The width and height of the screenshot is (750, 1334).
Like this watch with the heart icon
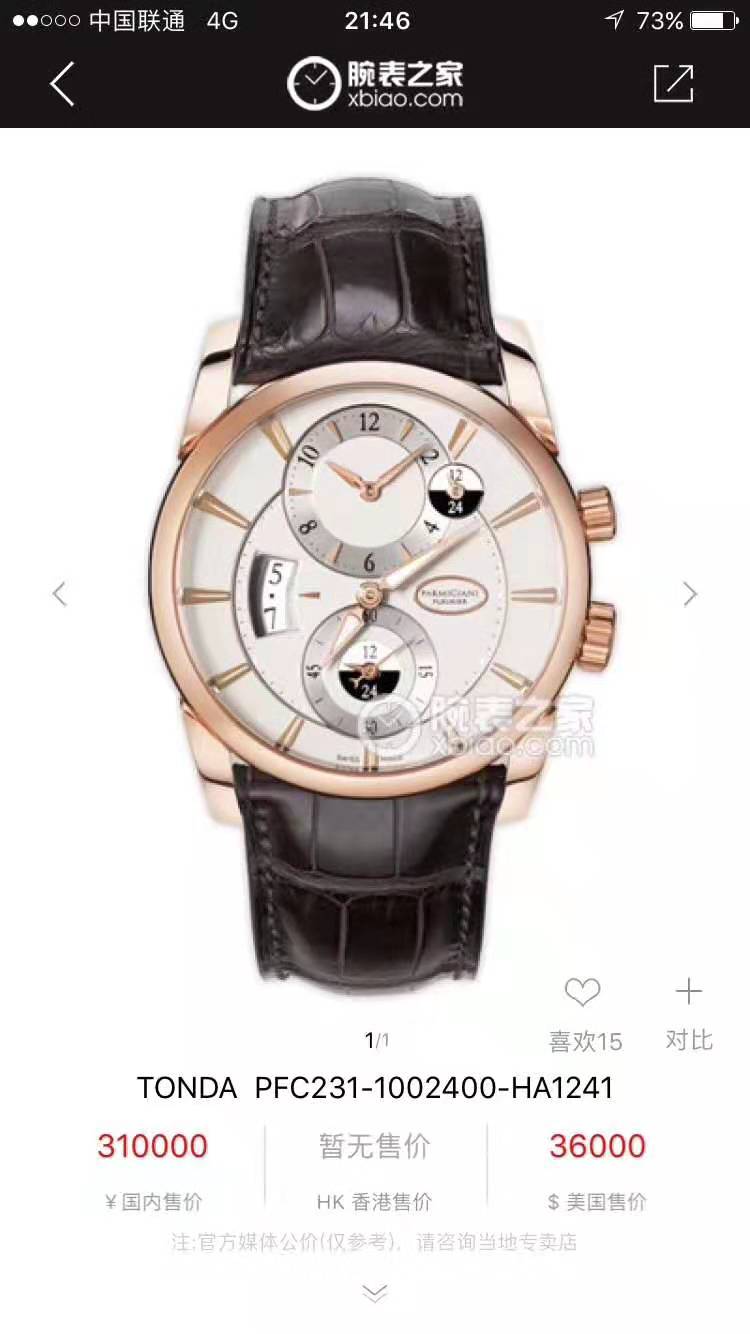(582, 993)
